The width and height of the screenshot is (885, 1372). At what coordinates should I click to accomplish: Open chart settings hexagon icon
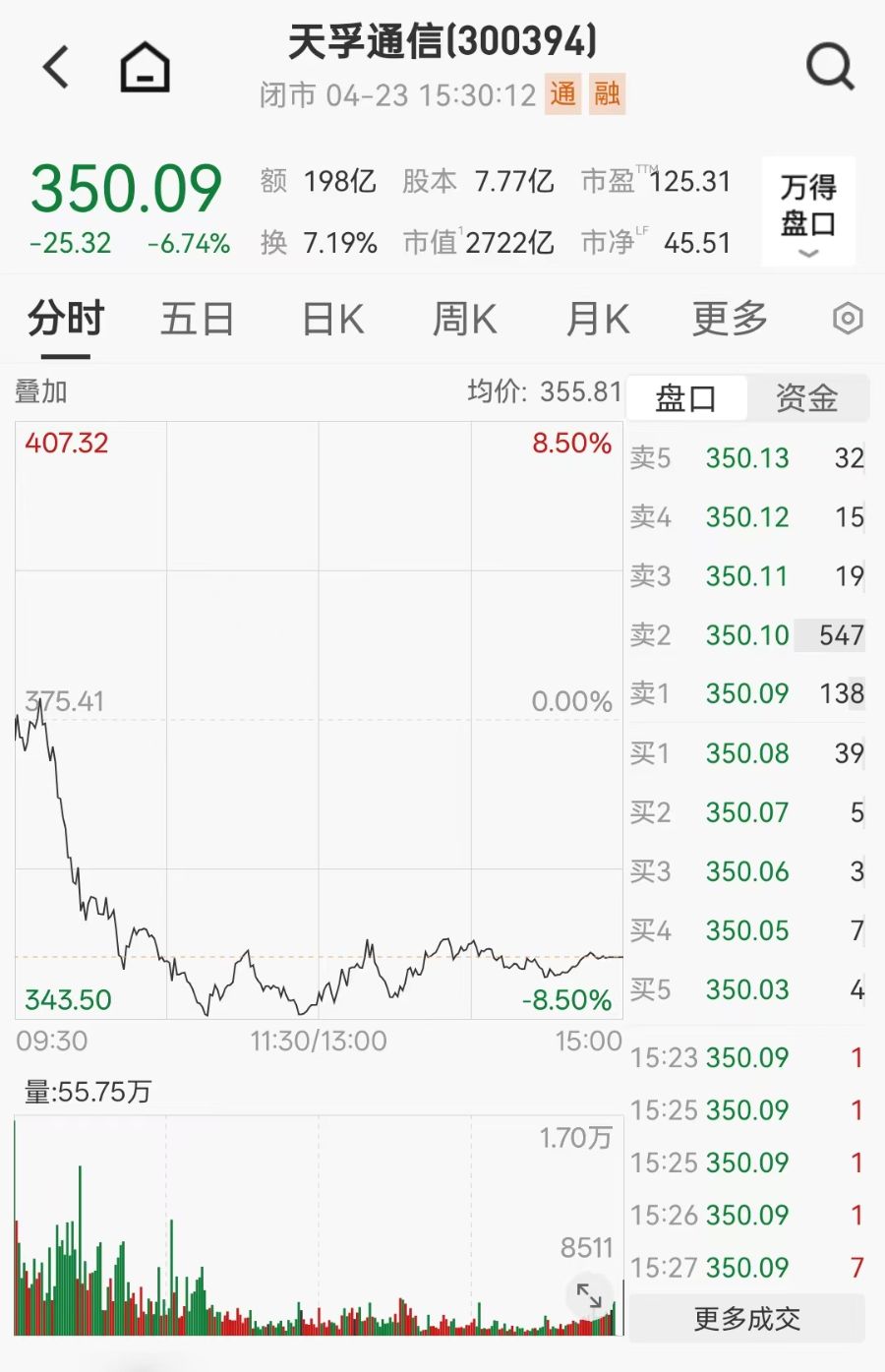[848, 319]
